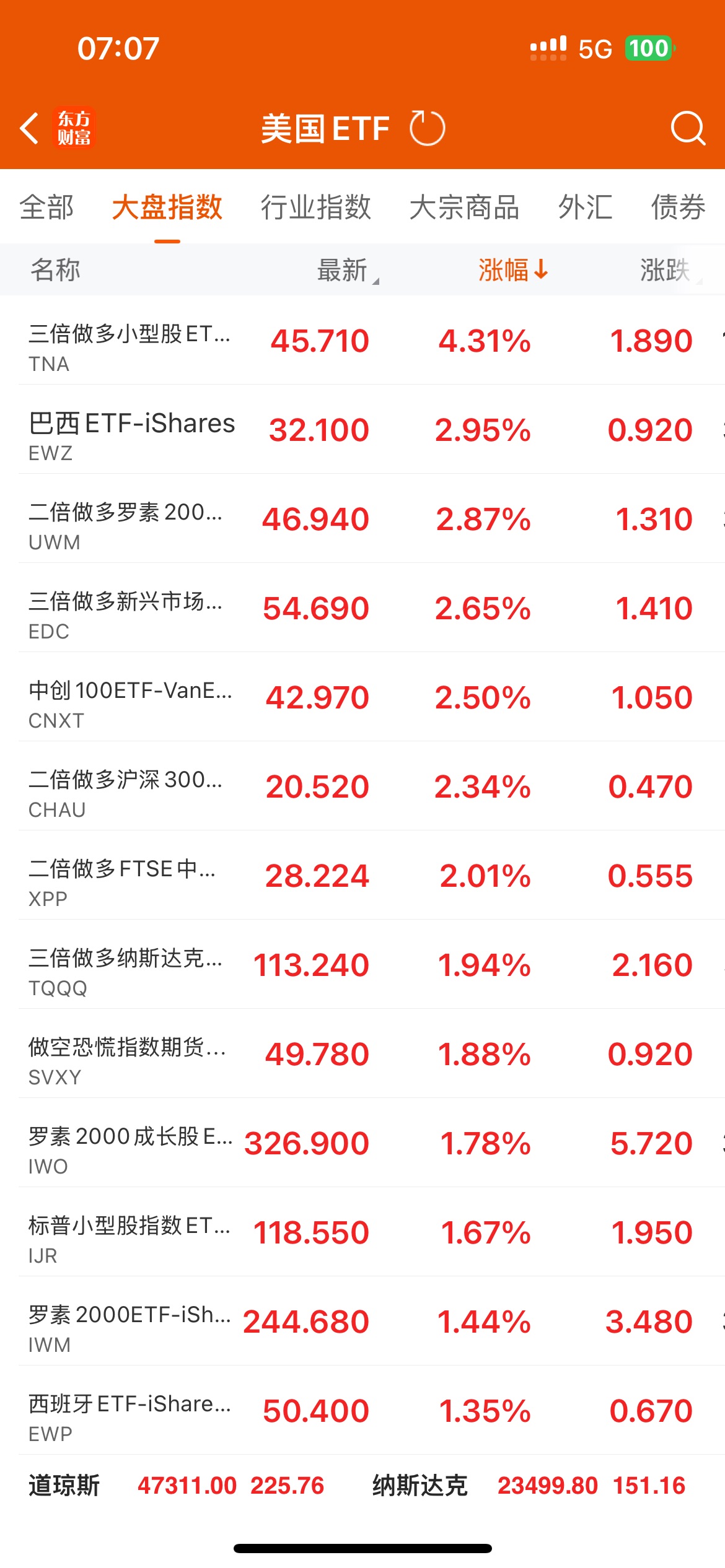The height and width of the screenshot is (1568, 725).
Task: Toggle the 涨幅 sort order
Action: pyautogui.click(x=512, y=270)
